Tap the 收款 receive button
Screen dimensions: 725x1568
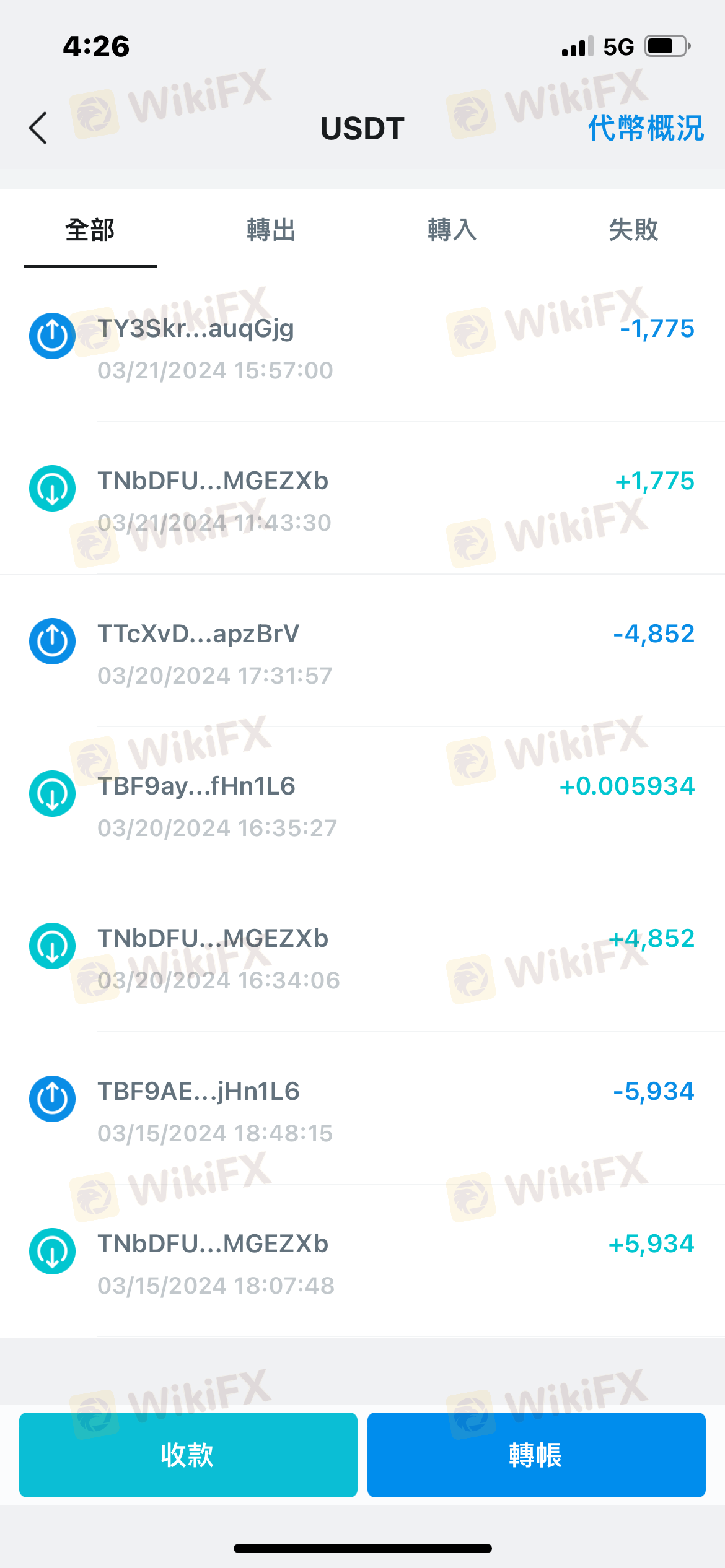(x=188, y=1455)
